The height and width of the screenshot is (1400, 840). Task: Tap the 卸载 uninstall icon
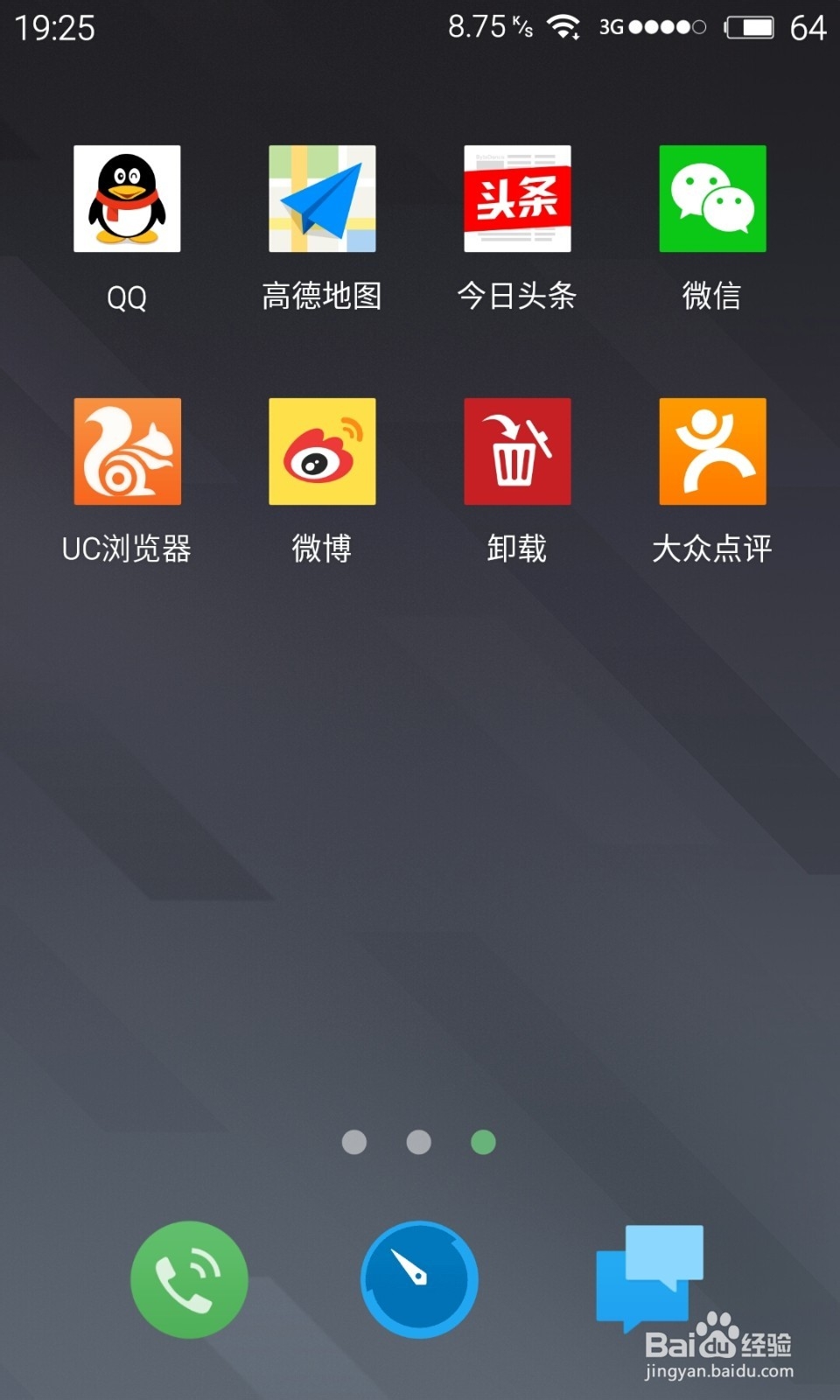(x=517, y=451)
